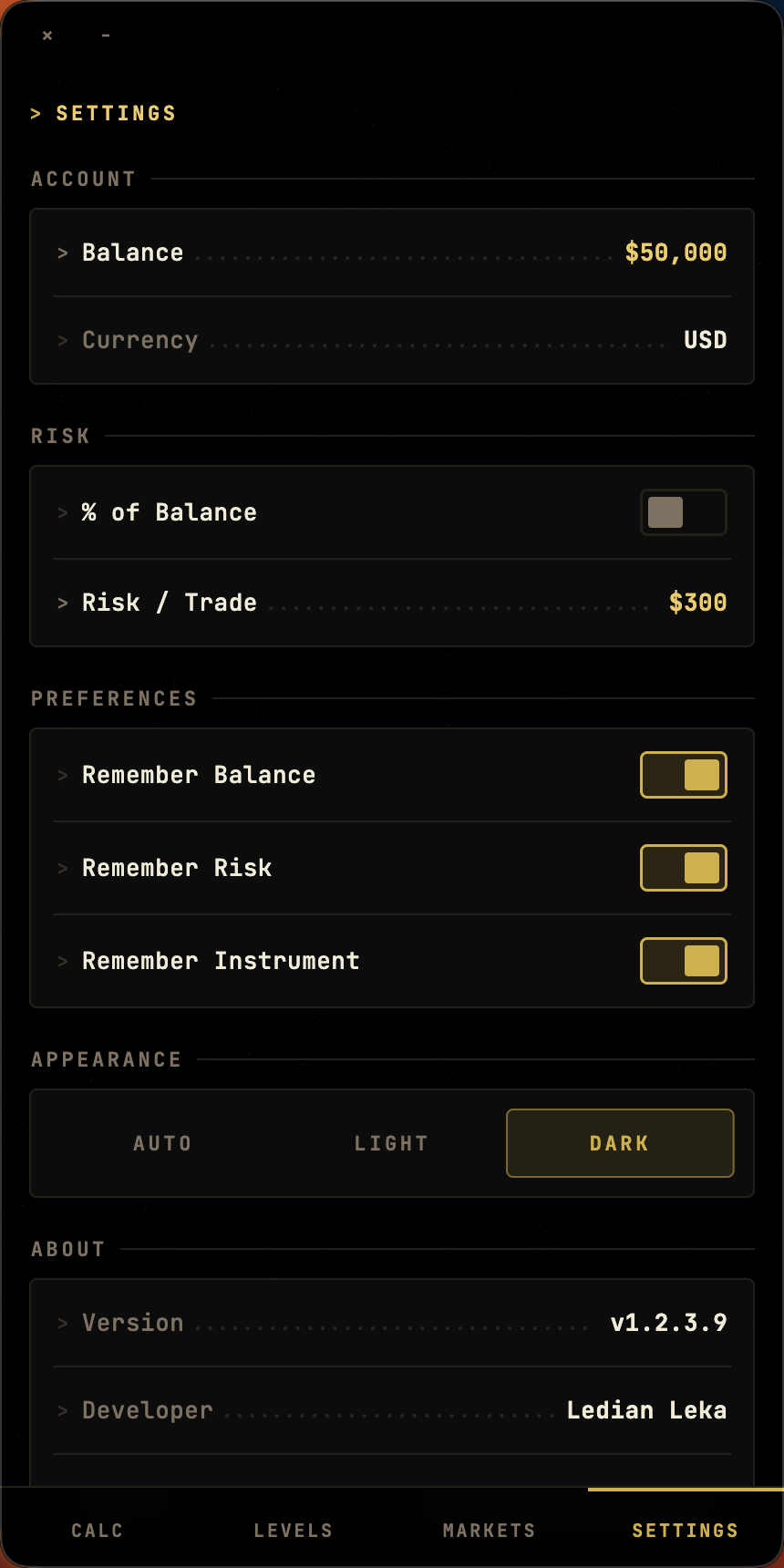Switch to the CALC tab

[x=98, y=1531]
